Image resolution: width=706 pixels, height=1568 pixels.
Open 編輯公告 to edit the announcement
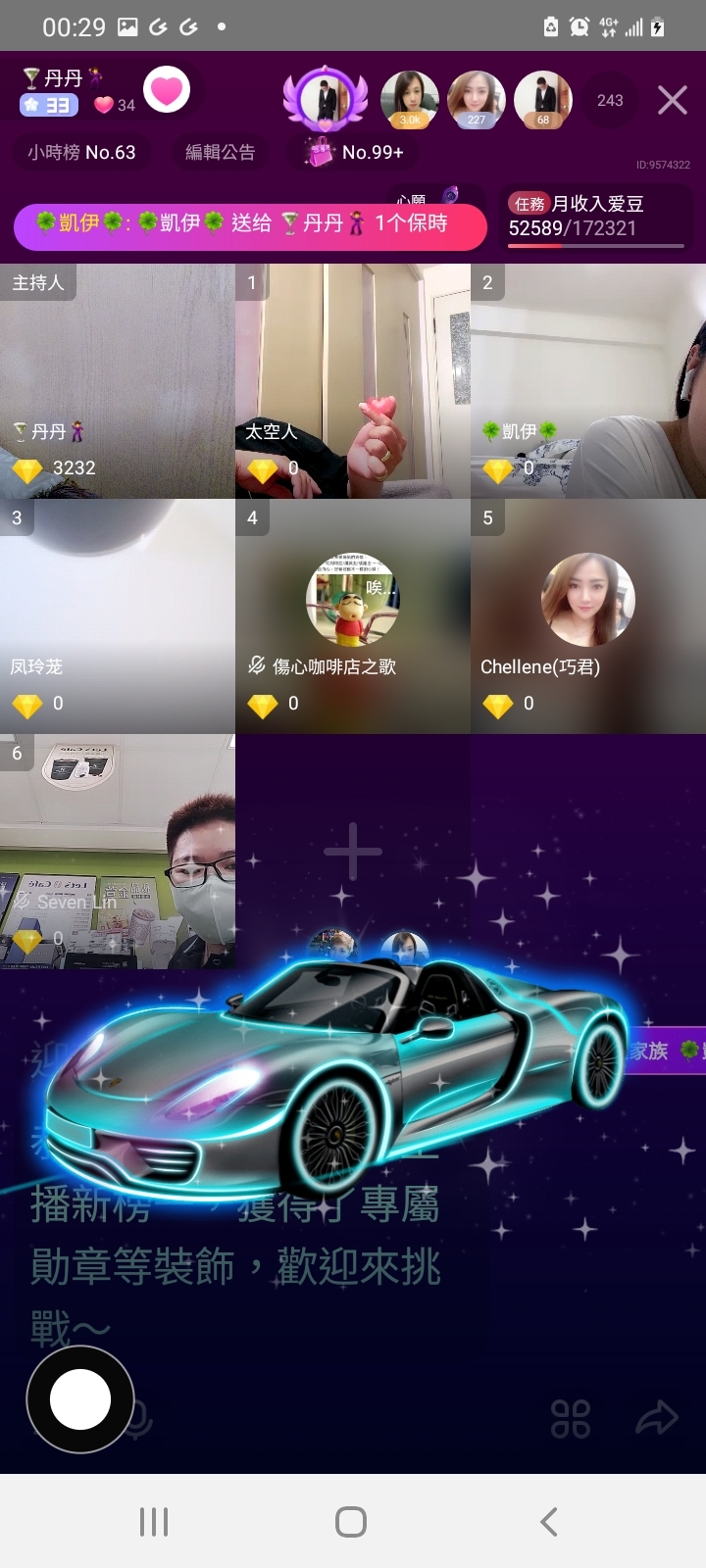click(x=221, y=153)
